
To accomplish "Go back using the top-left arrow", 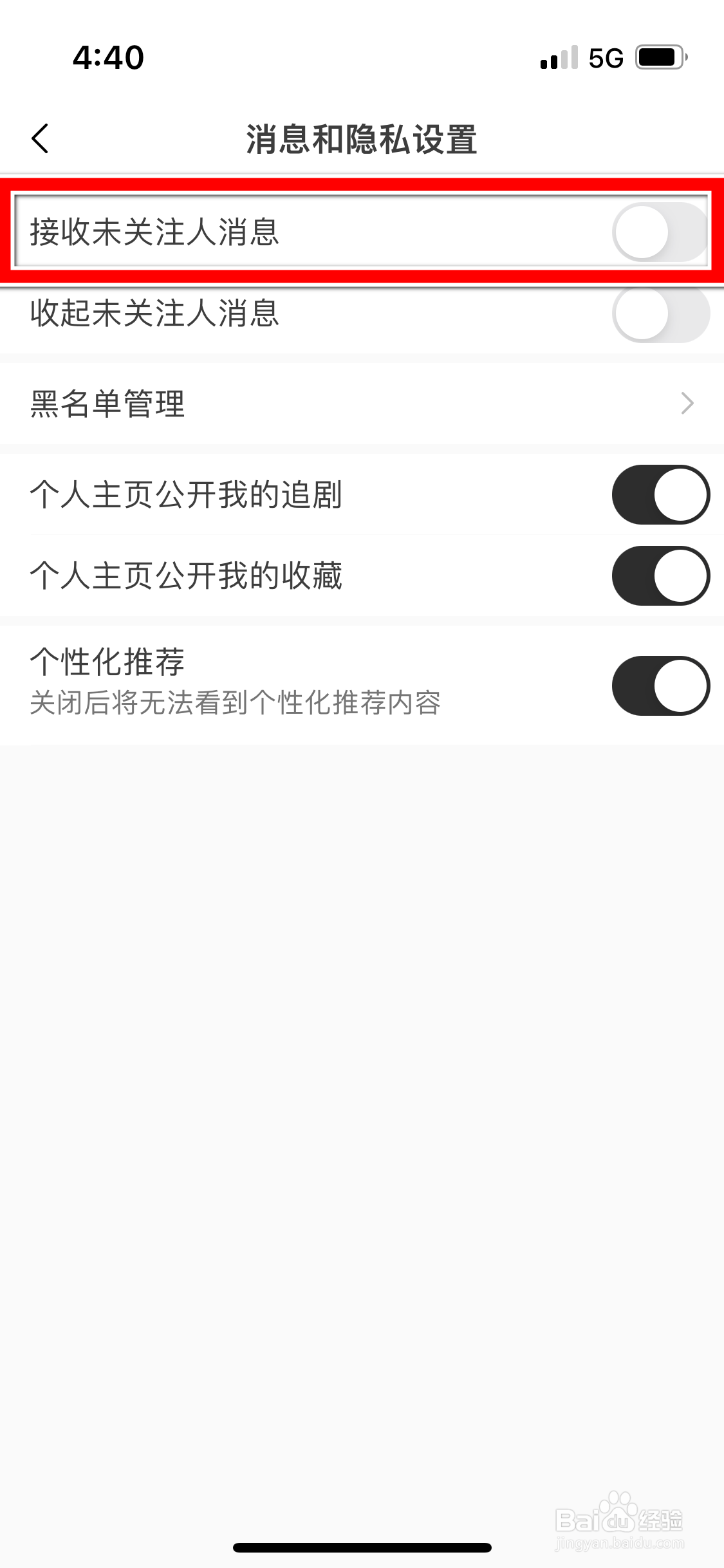I will [x=40, y=138].
